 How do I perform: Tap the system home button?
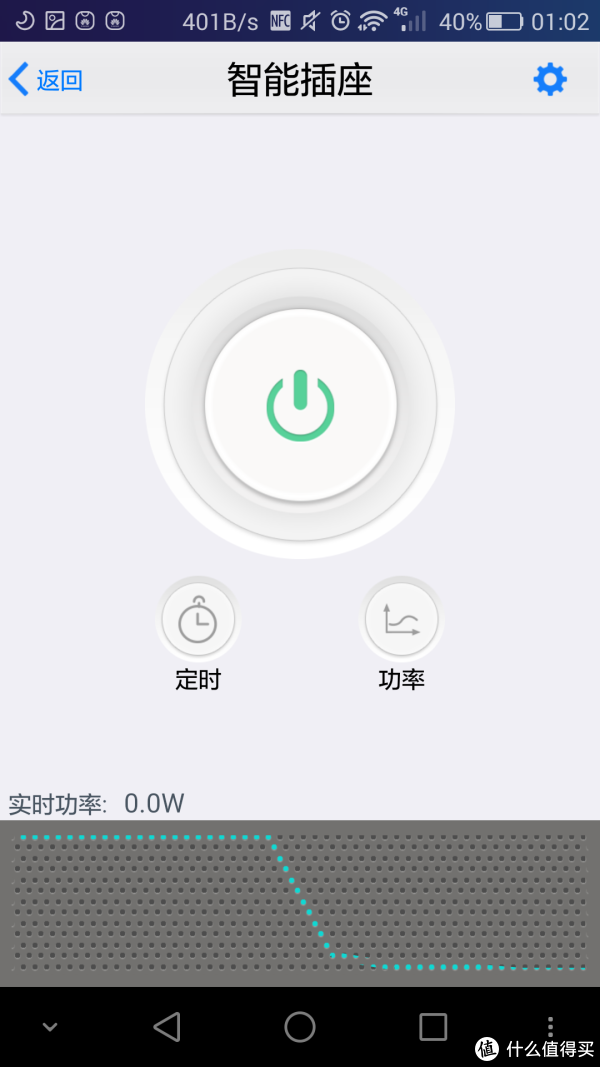pos(300,1026)
